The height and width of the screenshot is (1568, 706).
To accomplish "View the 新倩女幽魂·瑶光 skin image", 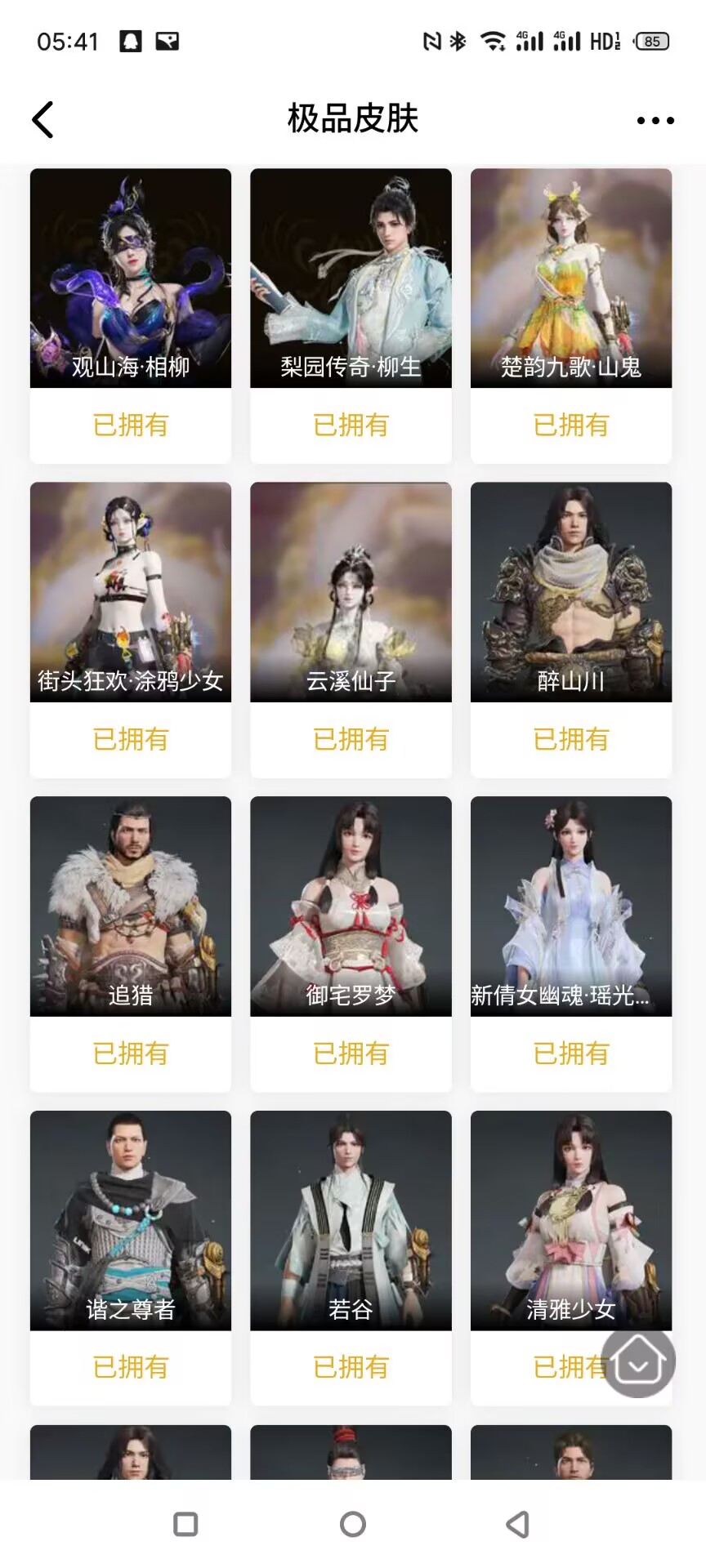I will tap(571, 906).
